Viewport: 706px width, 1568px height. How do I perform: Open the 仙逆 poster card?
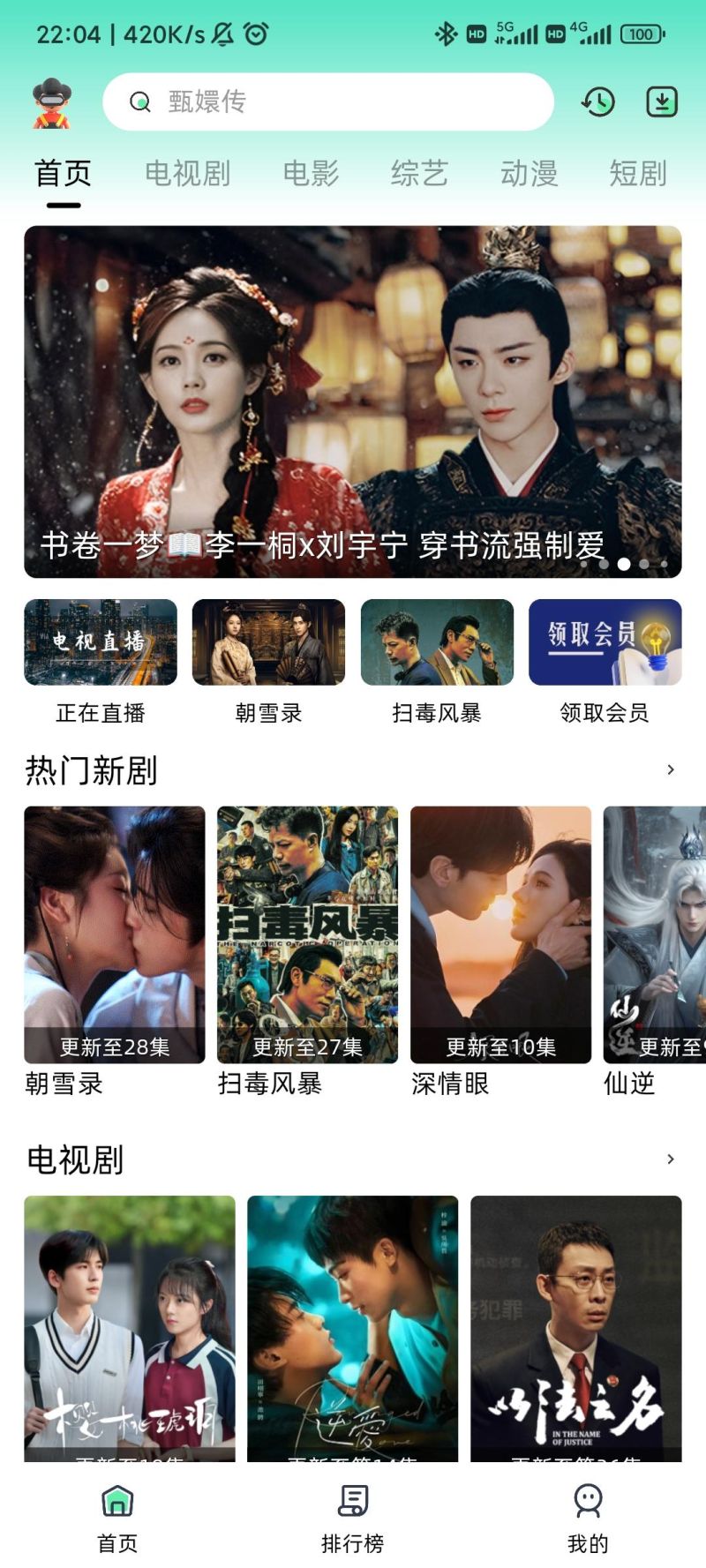[x=654, y=949]
